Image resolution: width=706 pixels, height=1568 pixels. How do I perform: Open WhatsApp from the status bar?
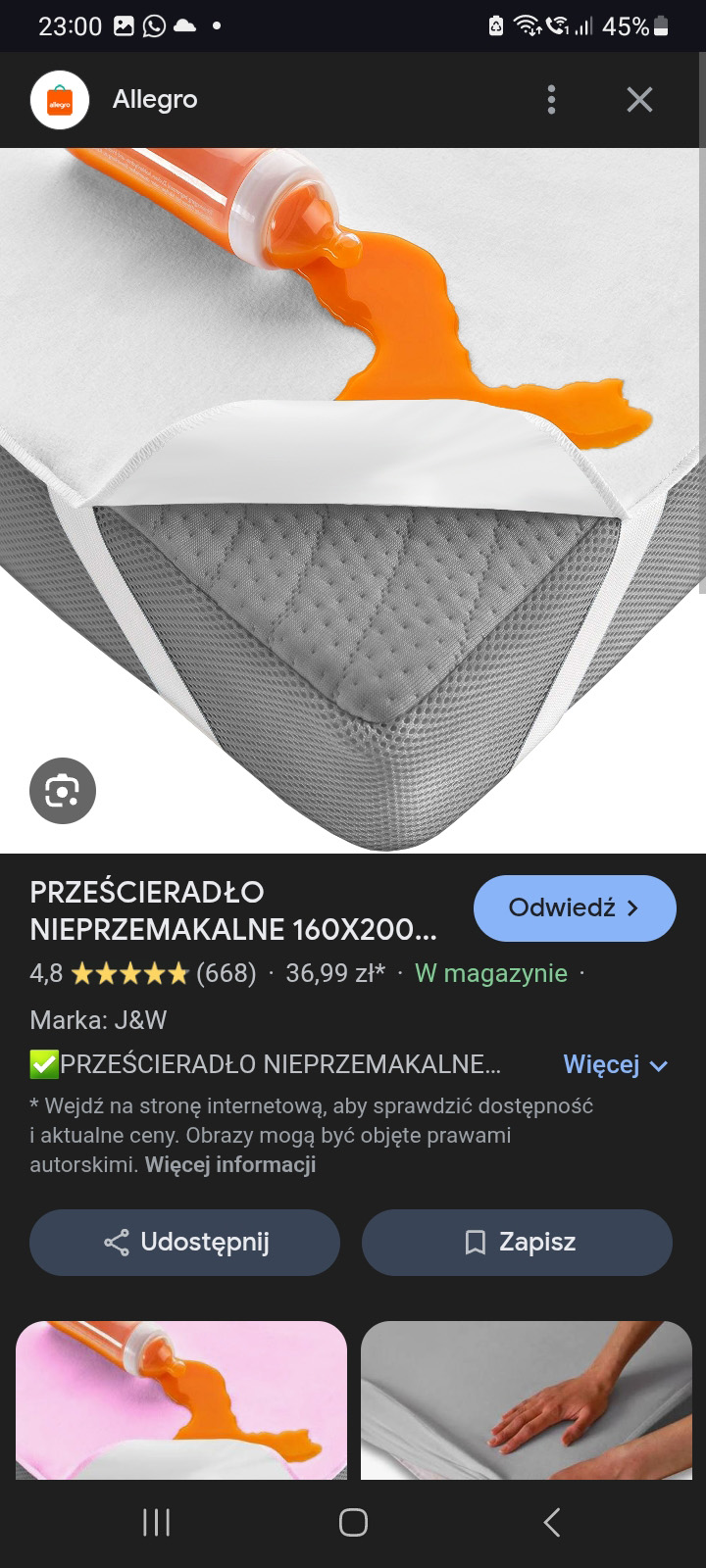[x=153, y=25]
